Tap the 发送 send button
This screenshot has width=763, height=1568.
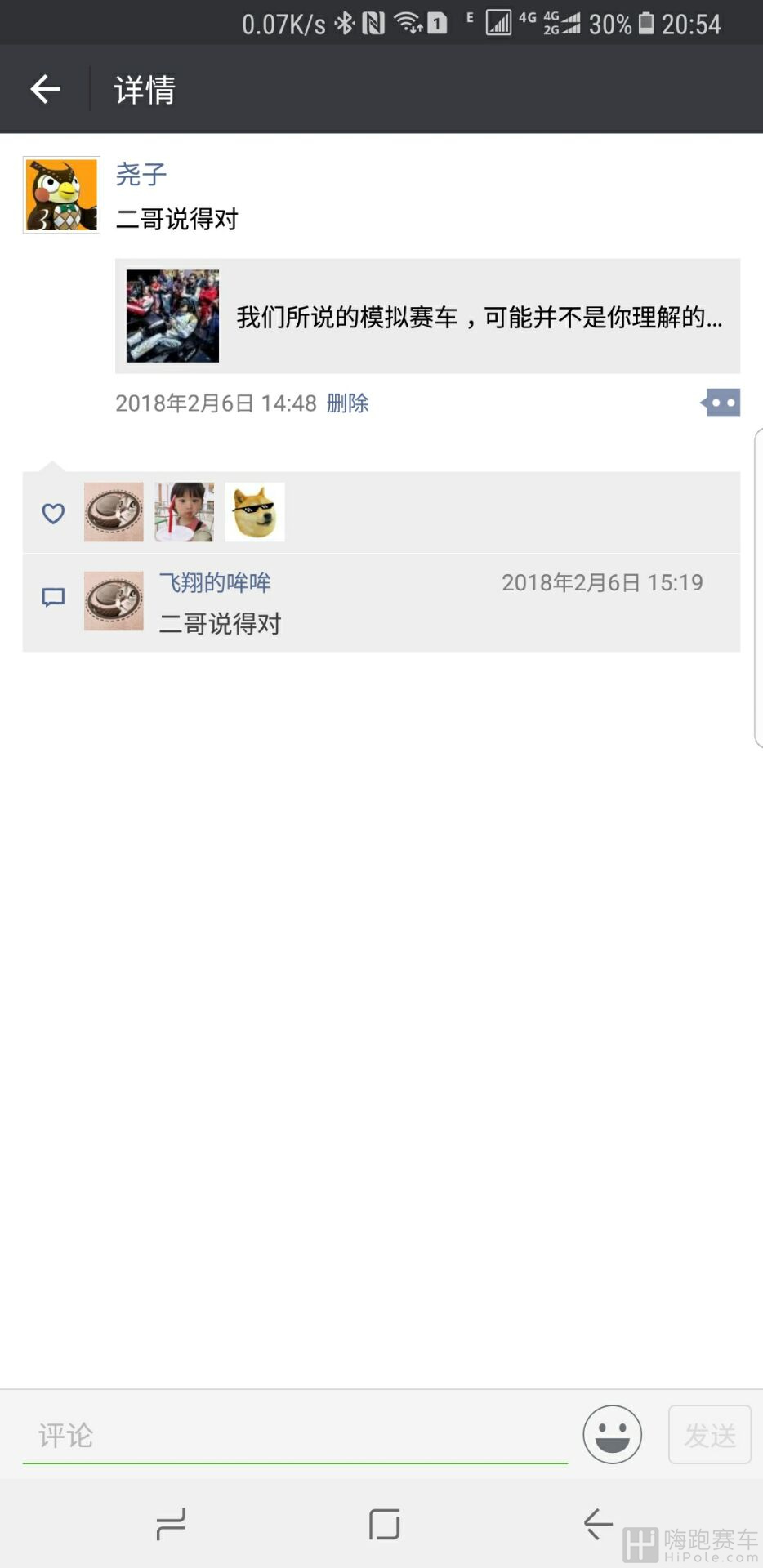click(710, 1435)
